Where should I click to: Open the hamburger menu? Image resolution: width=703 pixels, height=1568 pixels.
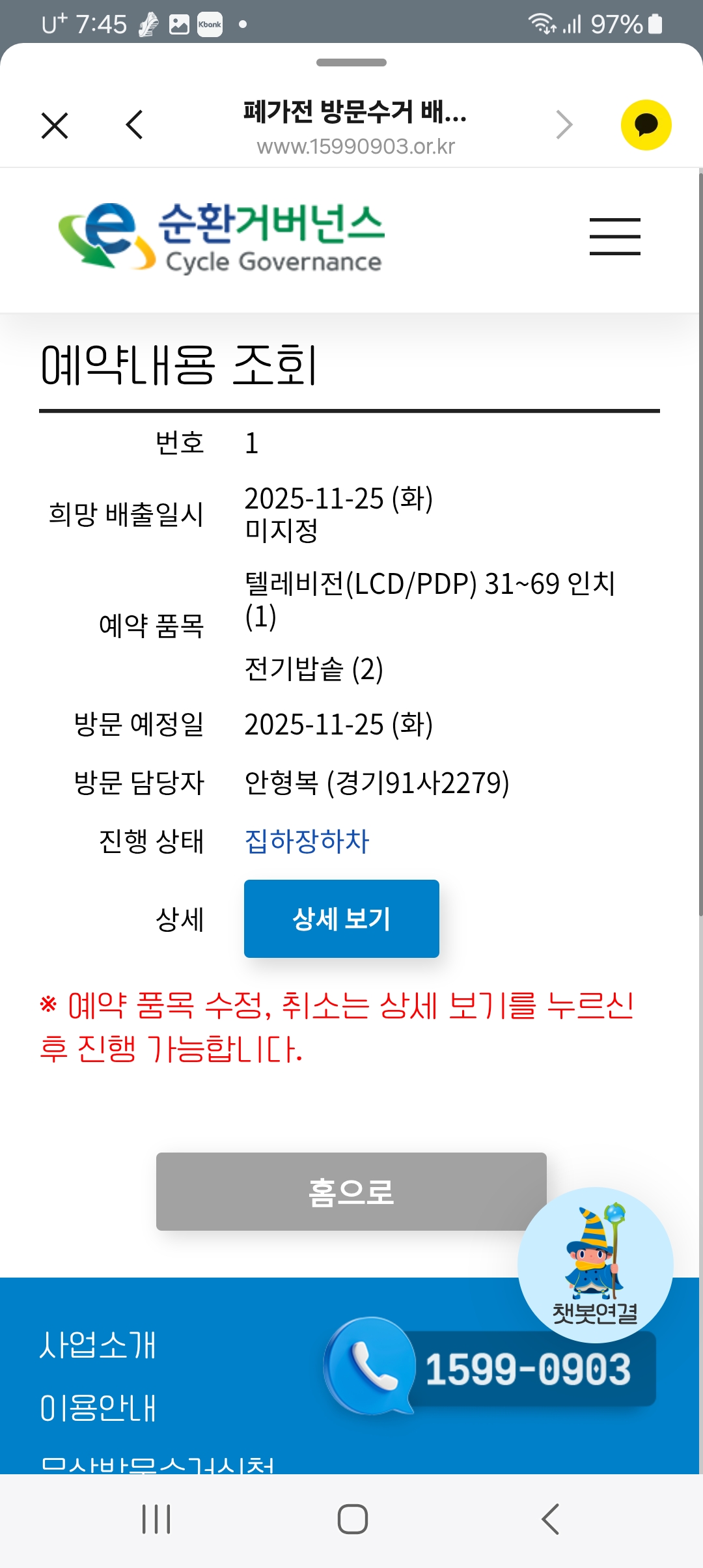coord(615,236)
